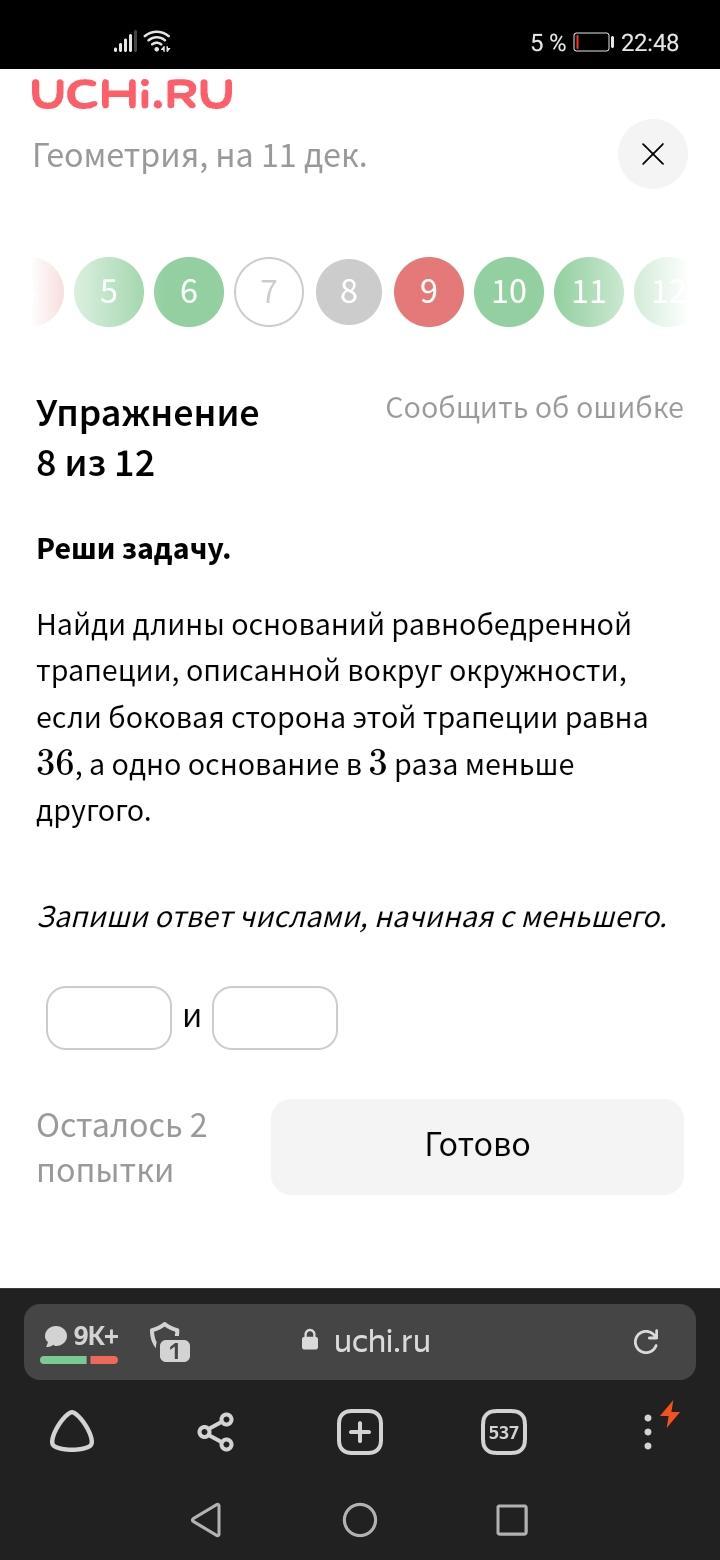Focus the first answer field
This screenshot has width=720, height=1560.
click(x=109, y=1018)
